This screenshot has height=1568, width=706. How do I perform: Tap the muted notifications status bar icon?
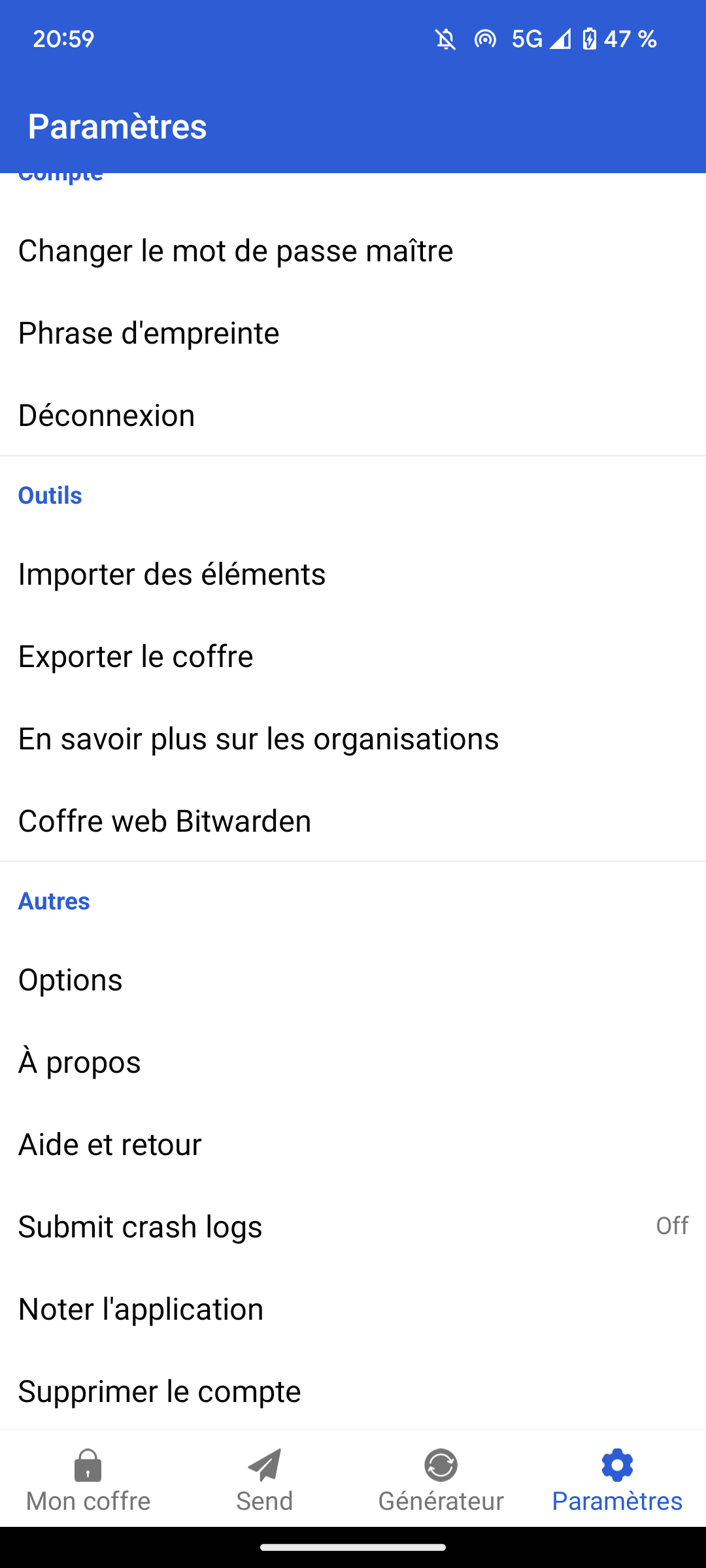[444, 39]
